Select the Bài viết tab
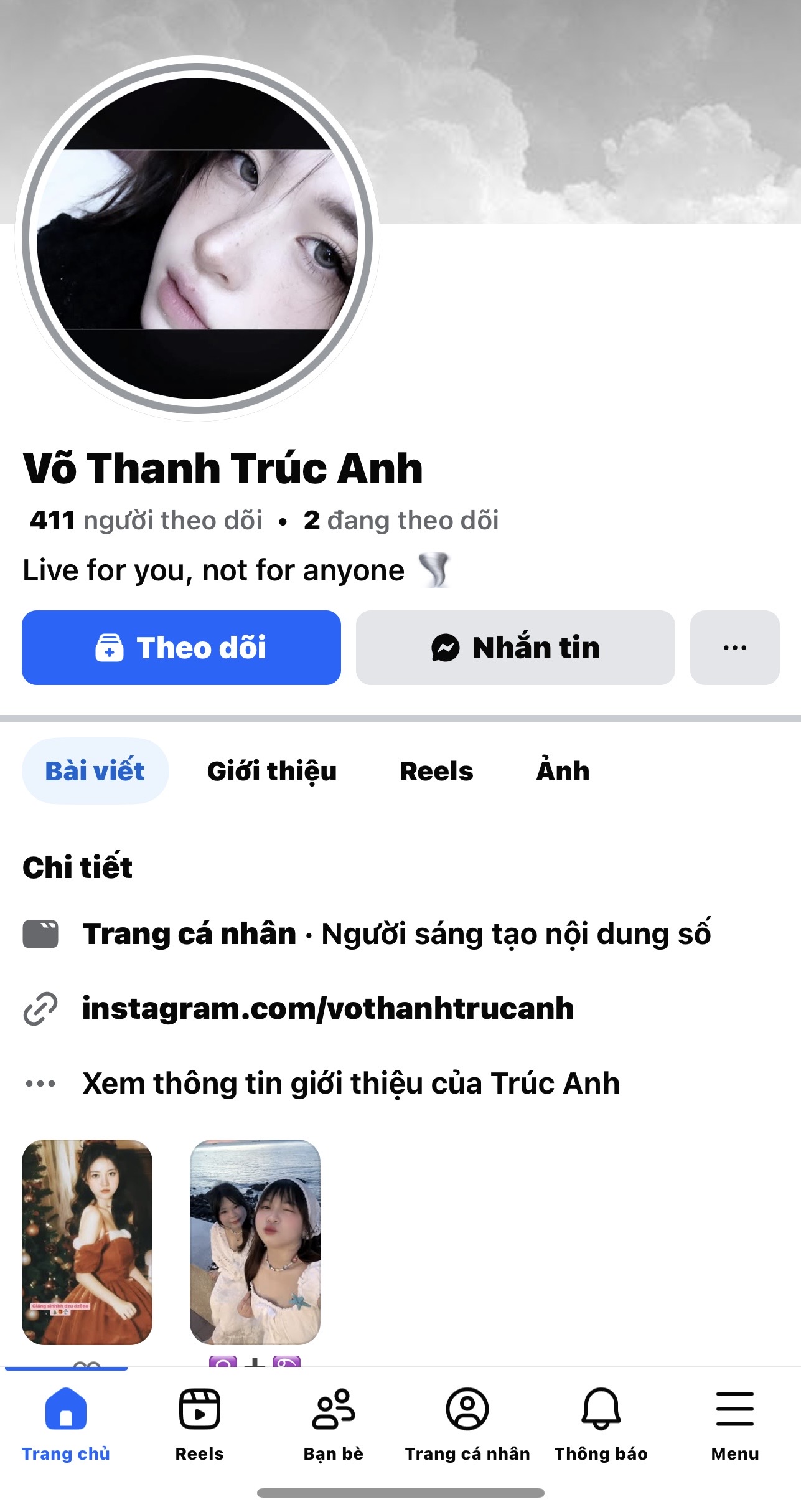This screenshot has width=801, height=1512. 95,771
